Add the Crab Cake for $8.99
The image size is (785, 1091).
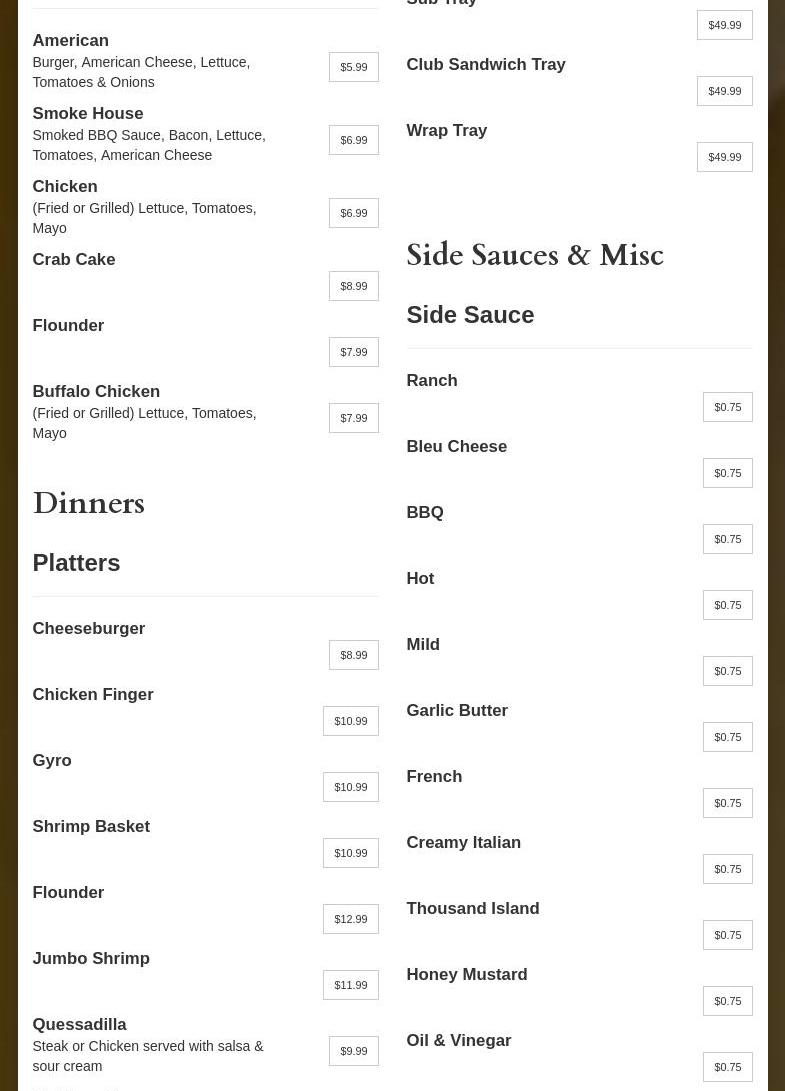coord(353,286)
